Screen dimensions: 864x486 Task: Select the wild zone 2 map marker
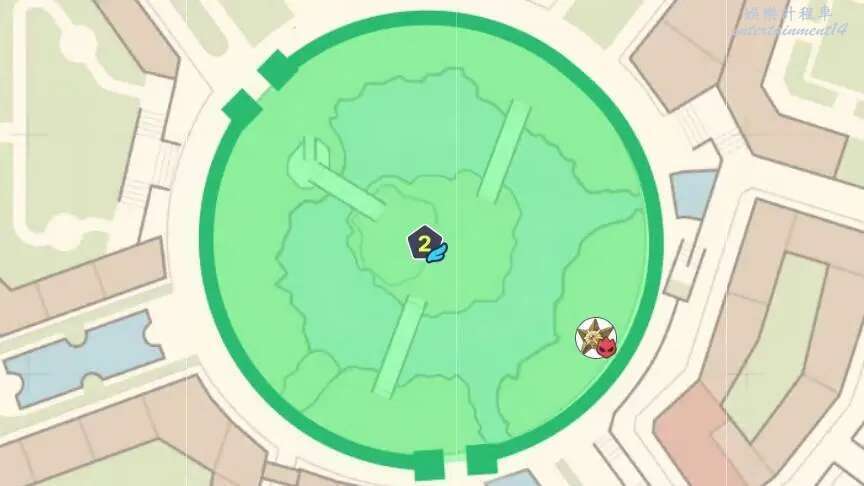(425, 244)
